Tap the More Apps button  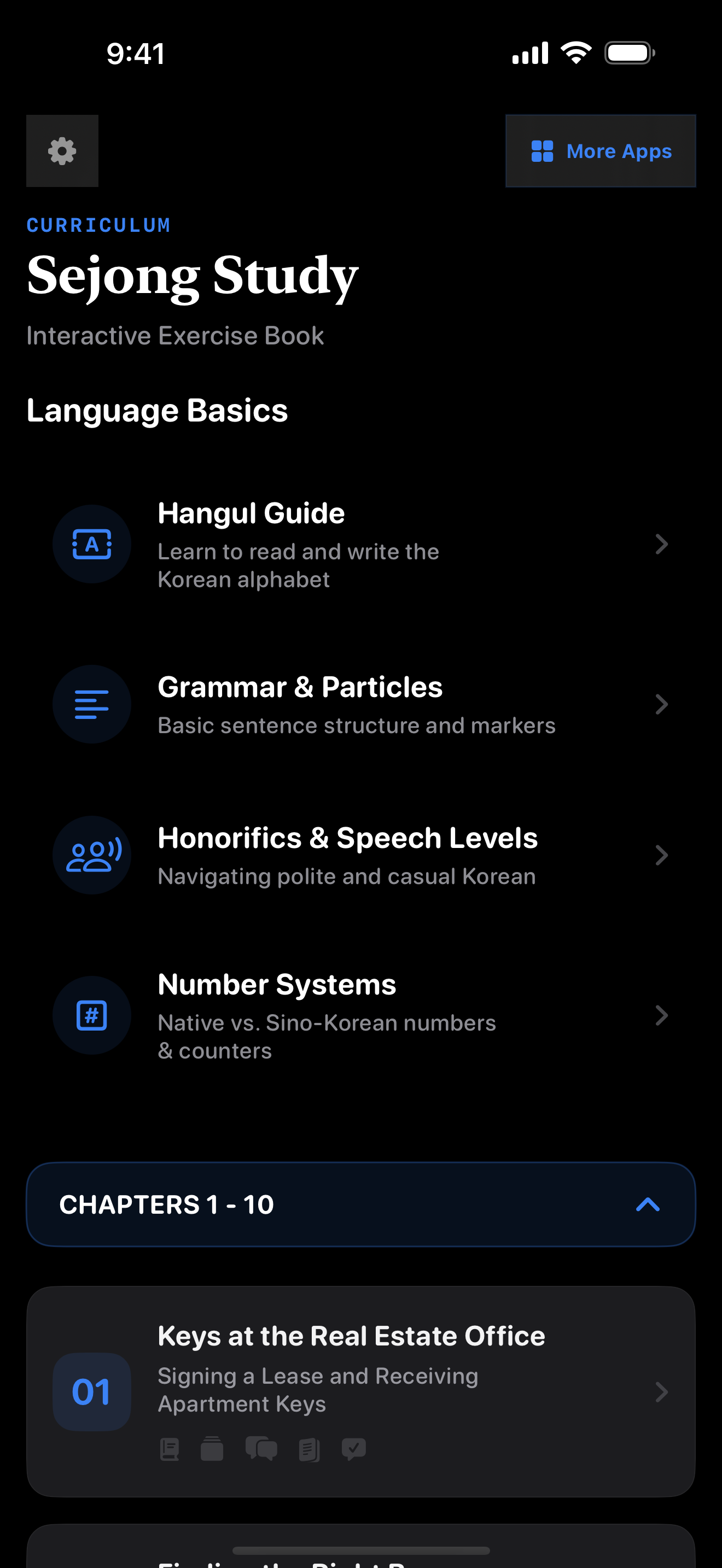(x=600, y=151)
